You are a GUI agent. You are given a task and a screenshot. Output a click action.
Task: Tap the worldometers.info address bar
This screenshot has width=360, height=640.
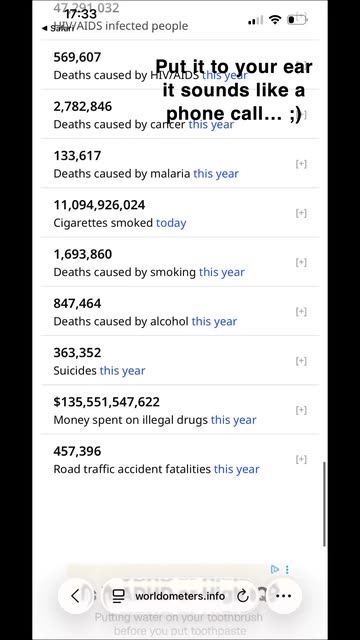(180, 596)
